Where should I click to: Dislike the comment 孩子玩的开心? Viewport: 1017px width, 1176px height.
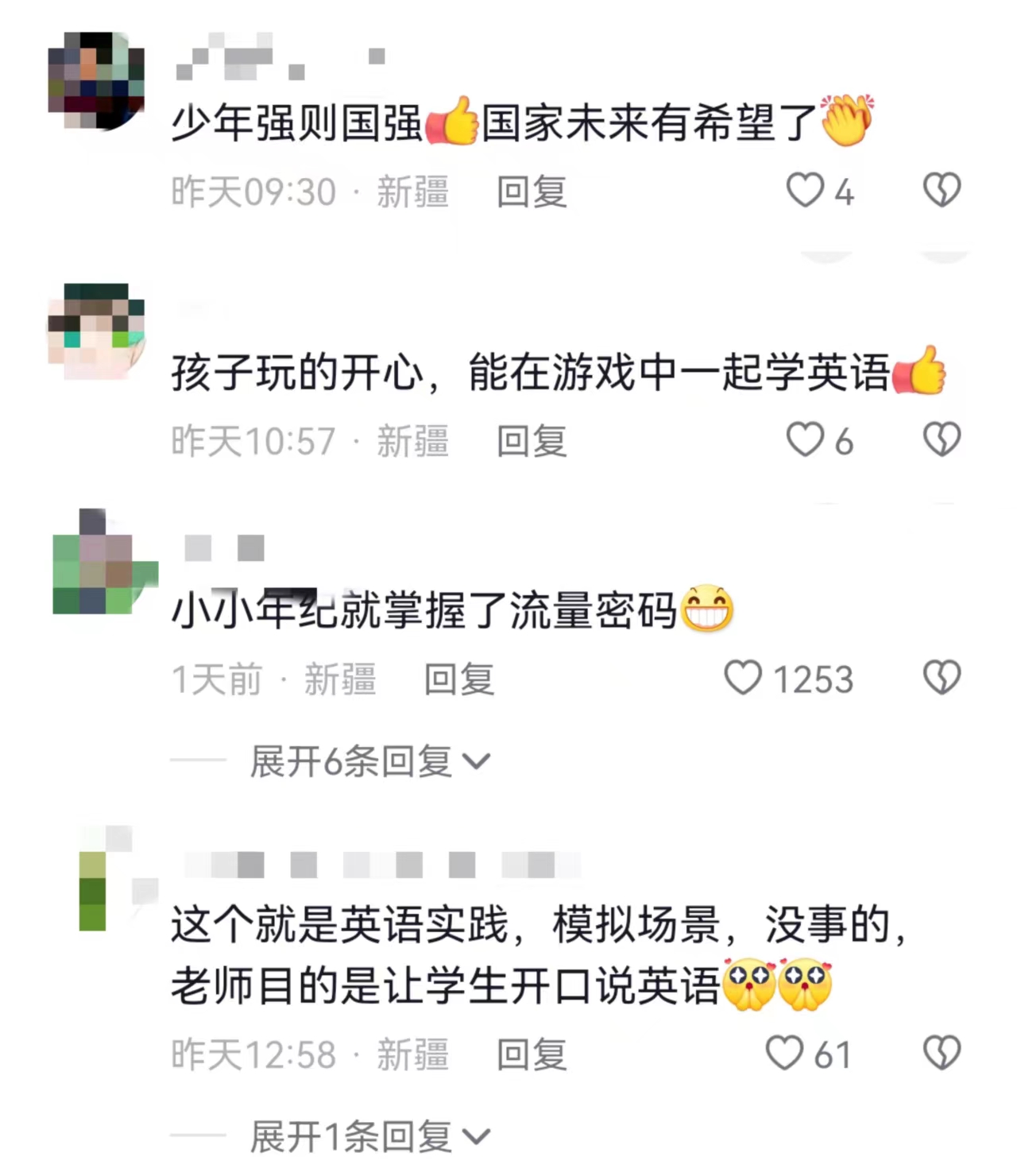point(942,440)
